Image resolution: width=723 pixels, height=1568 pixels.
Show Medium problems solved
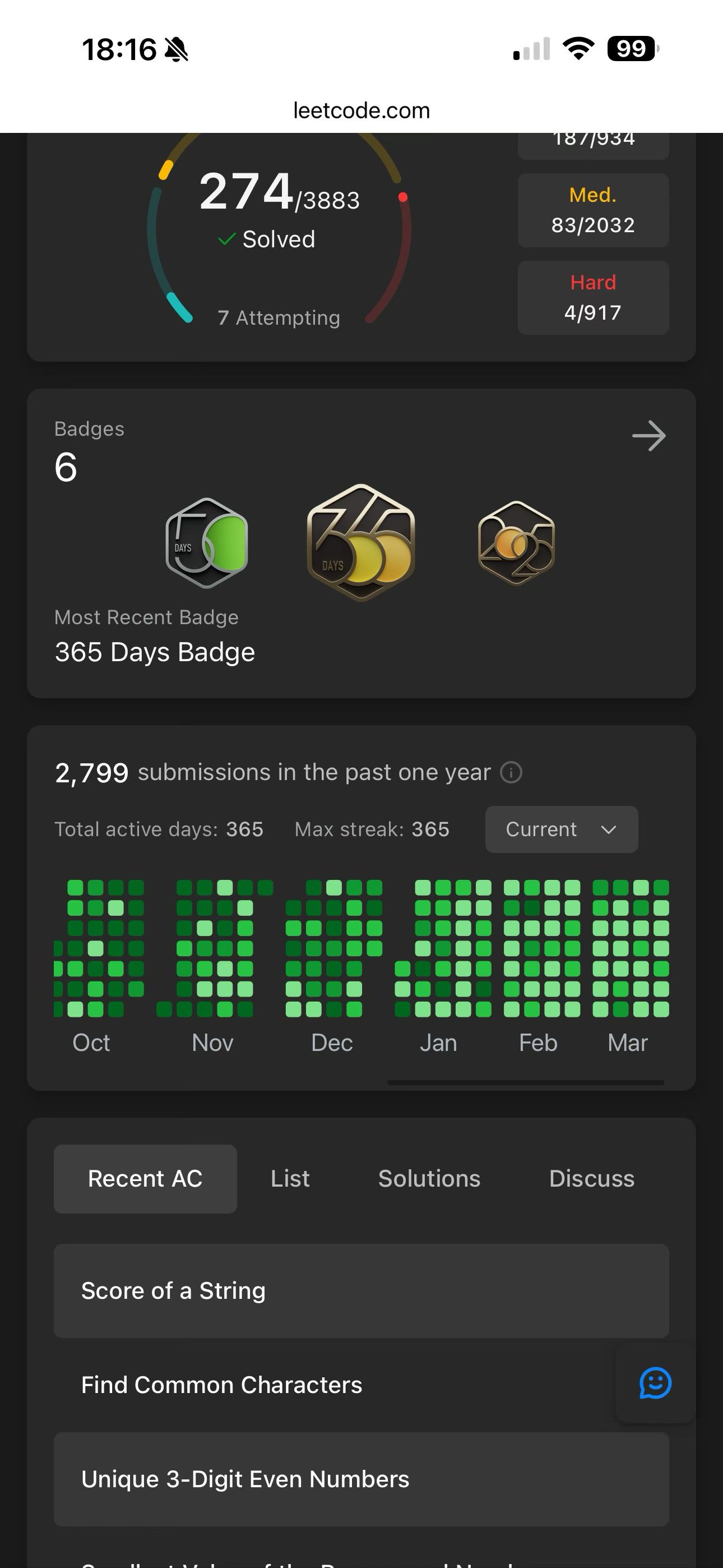593,211
